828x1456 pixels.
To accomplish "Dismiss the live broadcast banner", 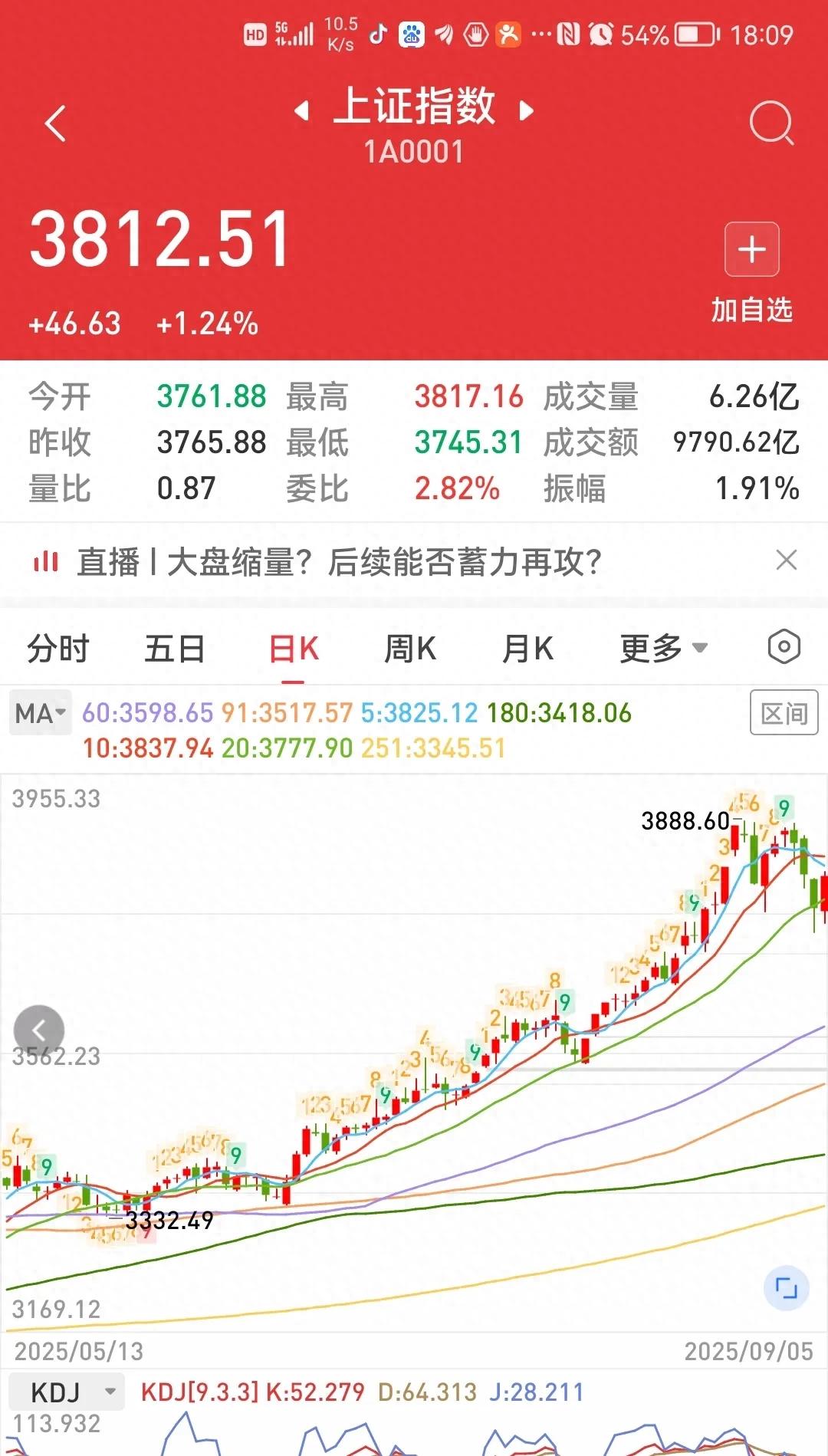I will point(787,560).
